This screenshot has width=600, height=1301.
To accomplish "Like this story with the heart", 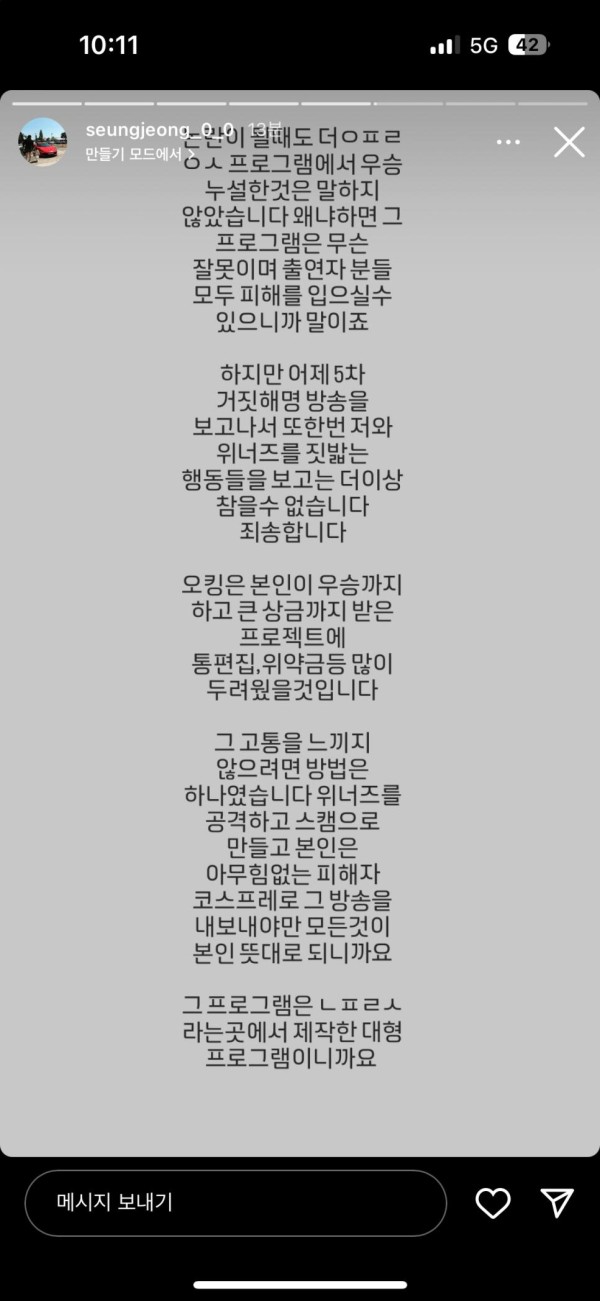I will (493, 1203).
